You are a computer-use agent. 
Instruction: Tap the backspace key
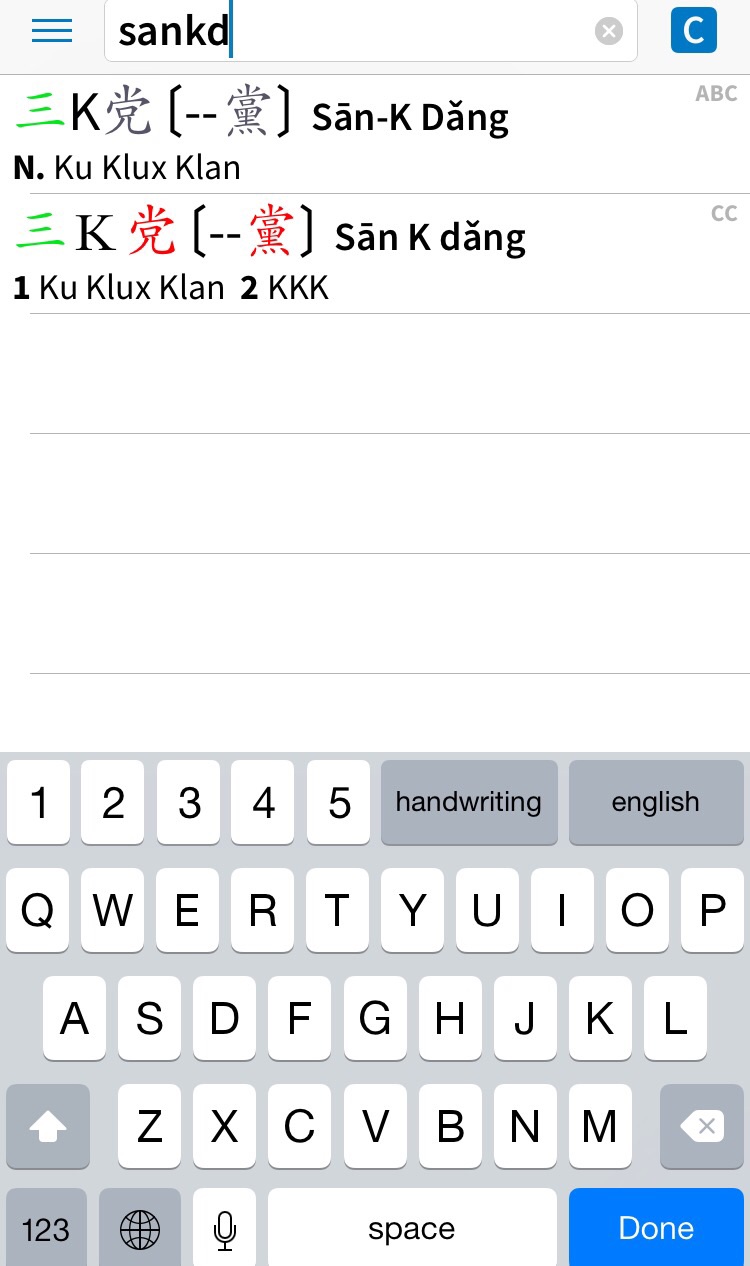click(x=702, y=1127)
